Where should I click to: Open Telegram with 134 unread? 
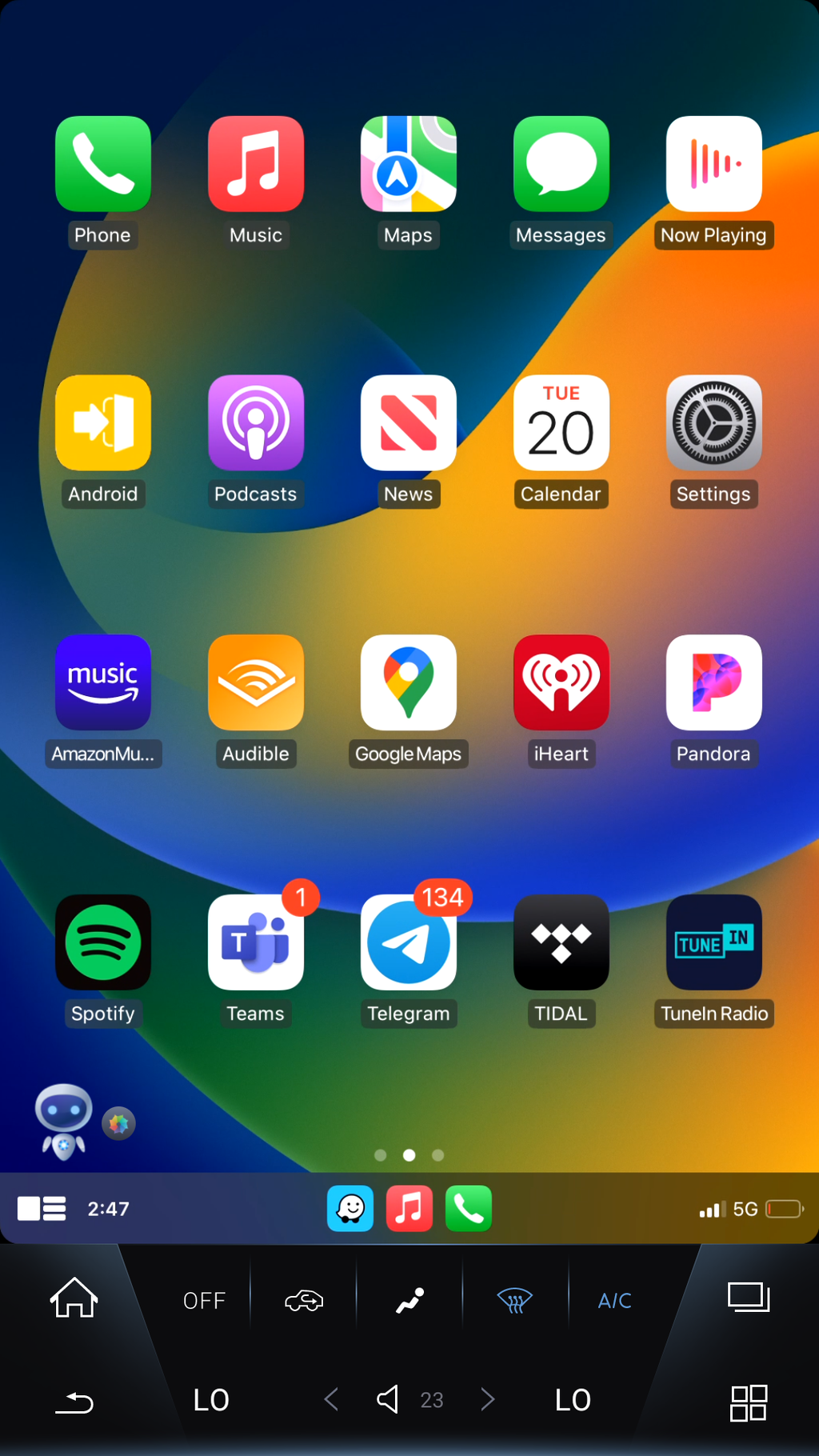[408, 942]
